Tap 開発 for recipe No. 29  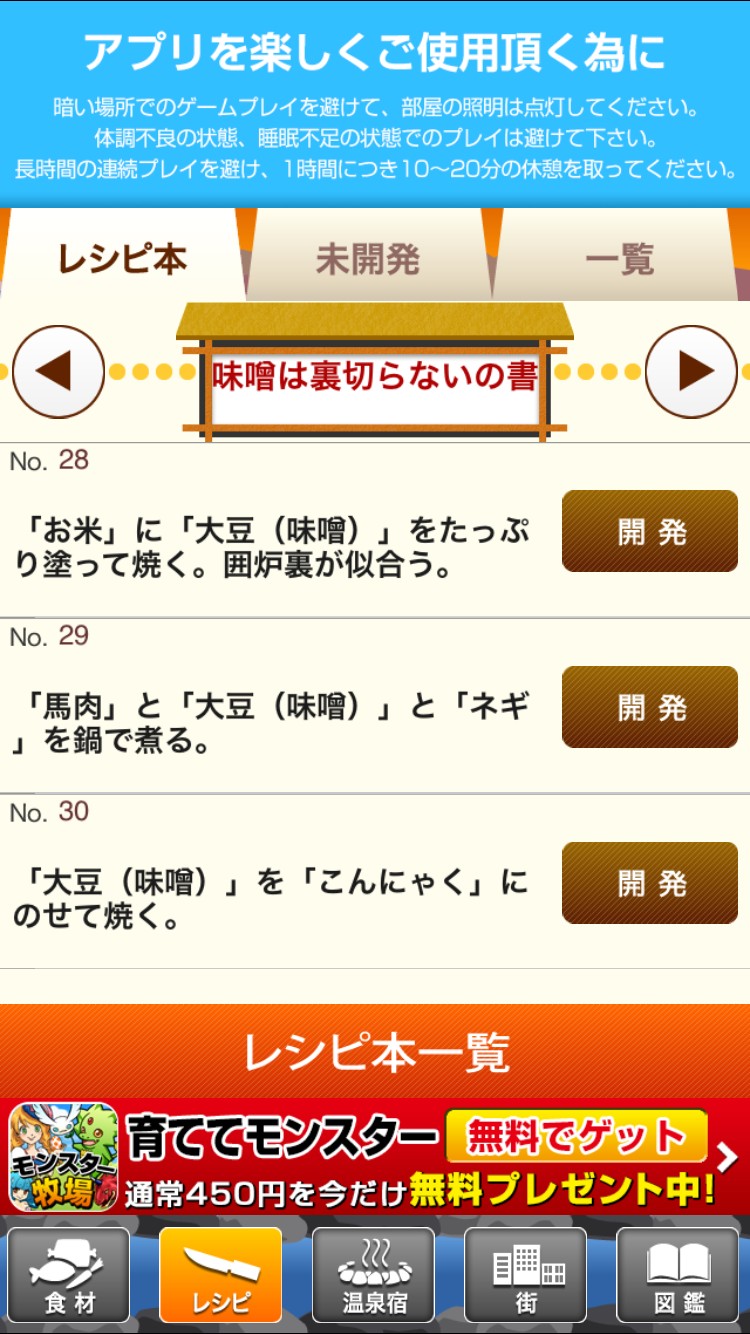point(650,707)
